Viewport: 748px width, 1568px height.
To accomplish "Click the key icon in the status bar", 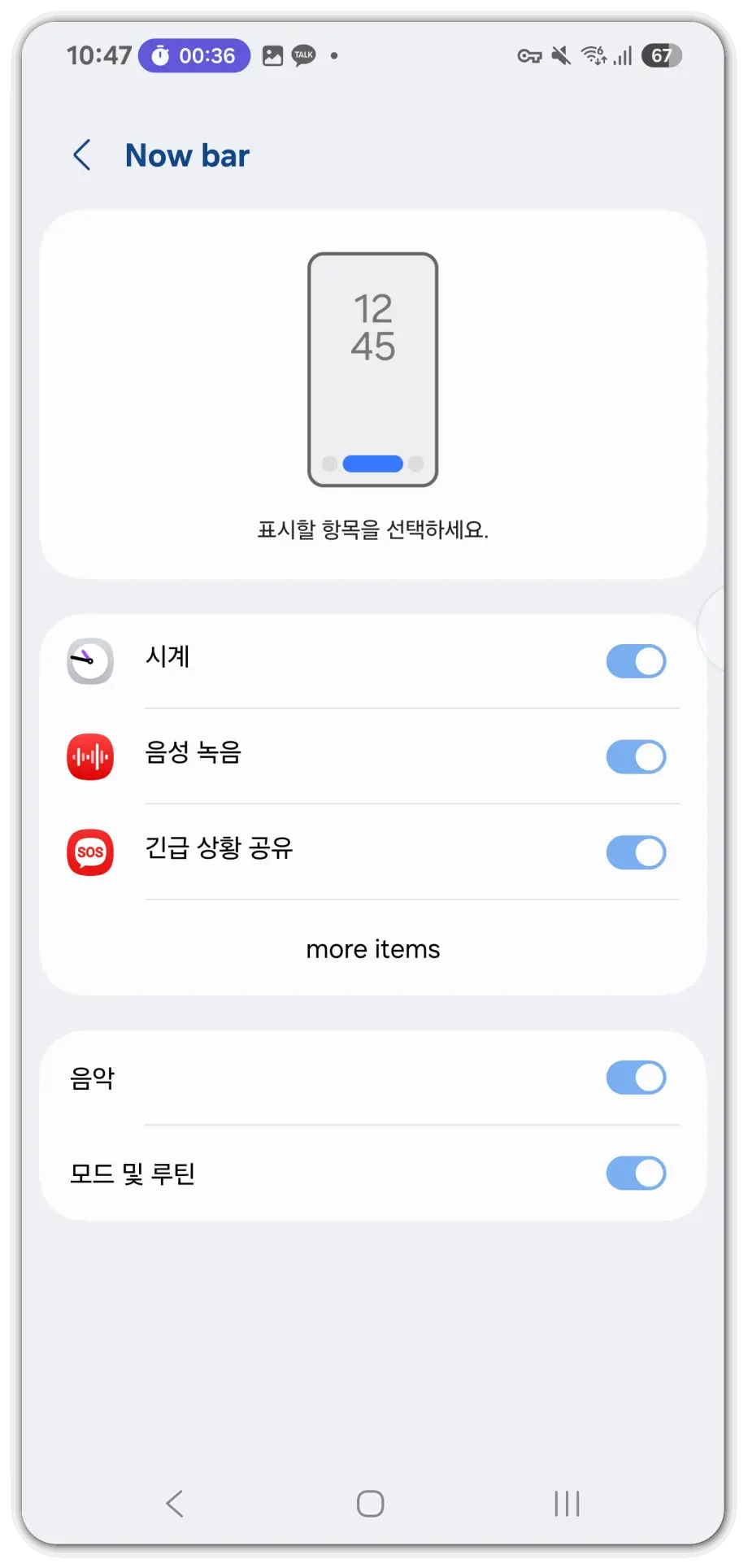I will tap(531, 55).
